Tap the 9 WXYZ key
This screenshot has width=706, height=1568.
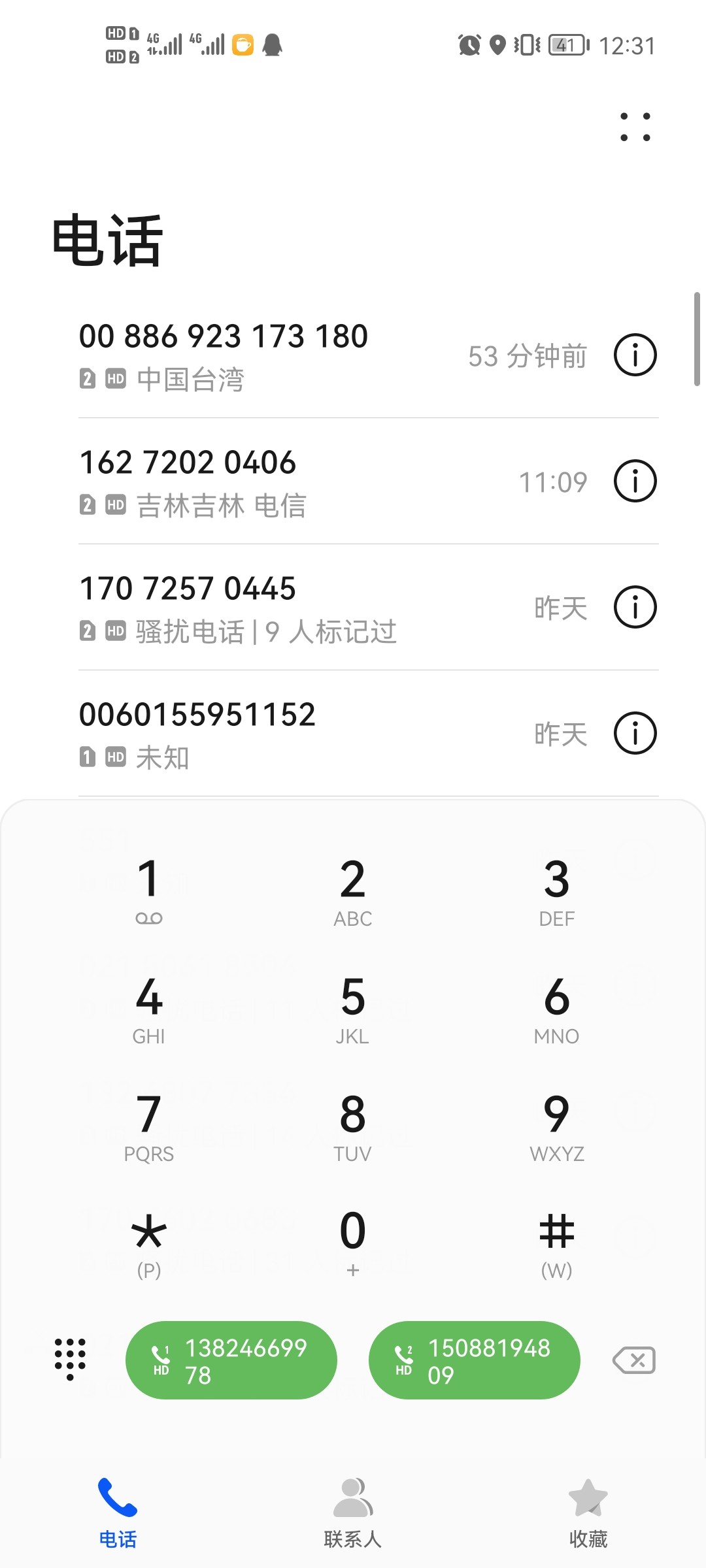pyautogui.click(x=557, y=1125)
